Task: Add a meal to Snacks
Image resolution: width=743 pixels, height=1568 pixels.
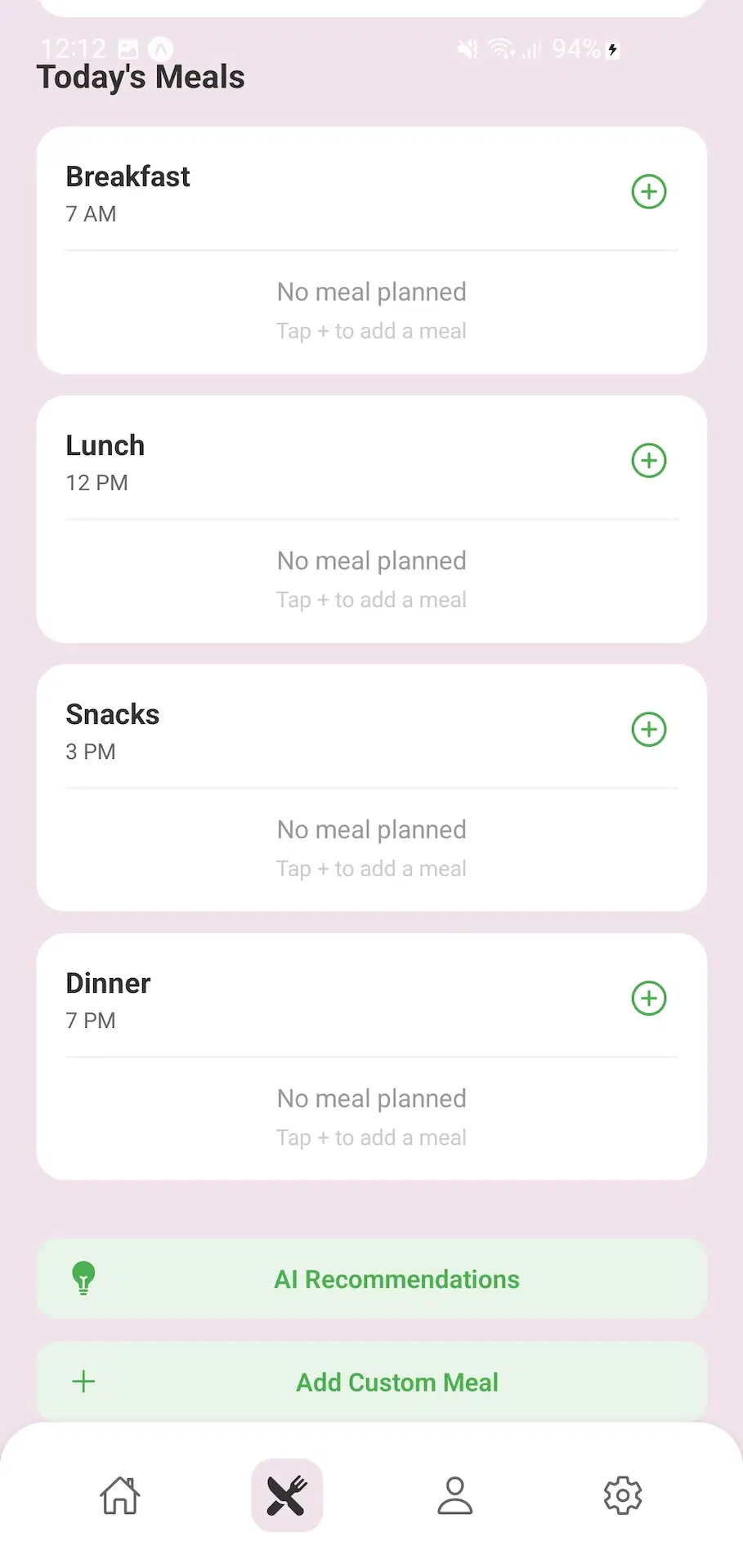Action: (x=649, y=730)
